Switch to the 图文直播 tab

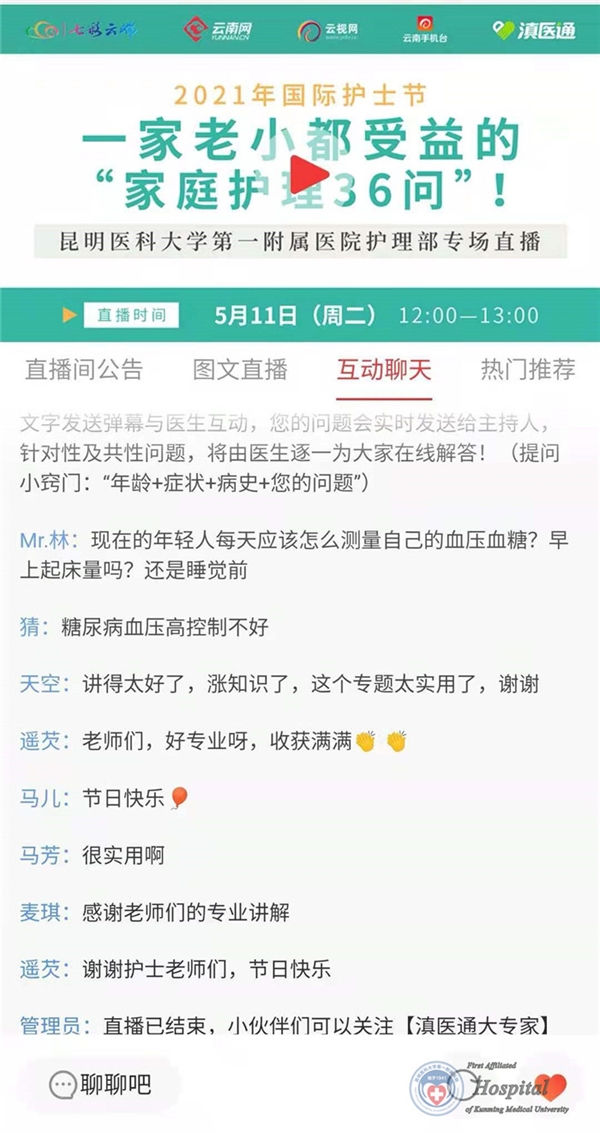(x=240, y=369)
